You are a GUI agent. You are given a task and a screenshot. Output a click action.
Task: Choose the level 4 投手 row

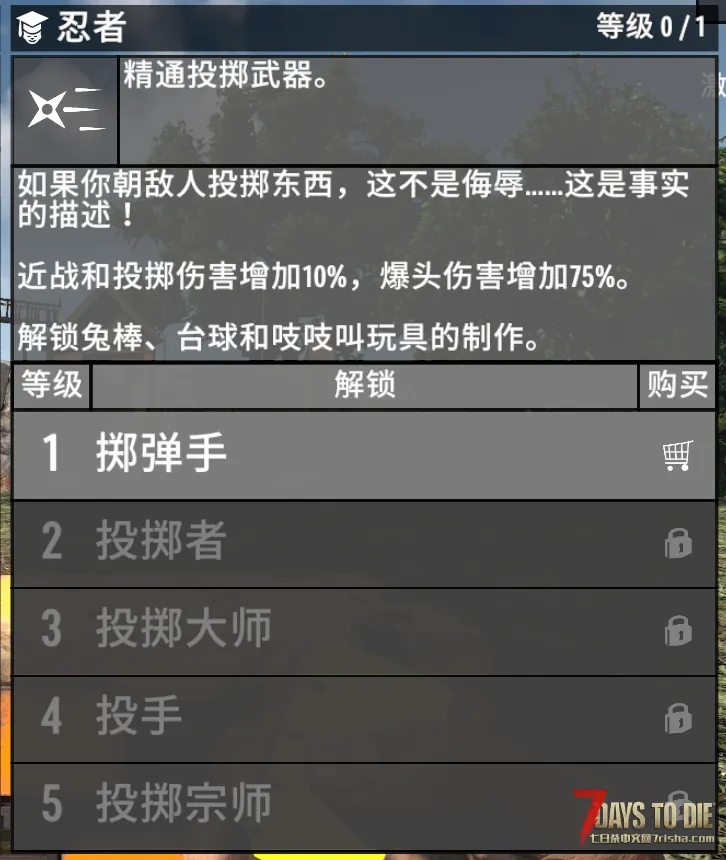coord(330,717)
